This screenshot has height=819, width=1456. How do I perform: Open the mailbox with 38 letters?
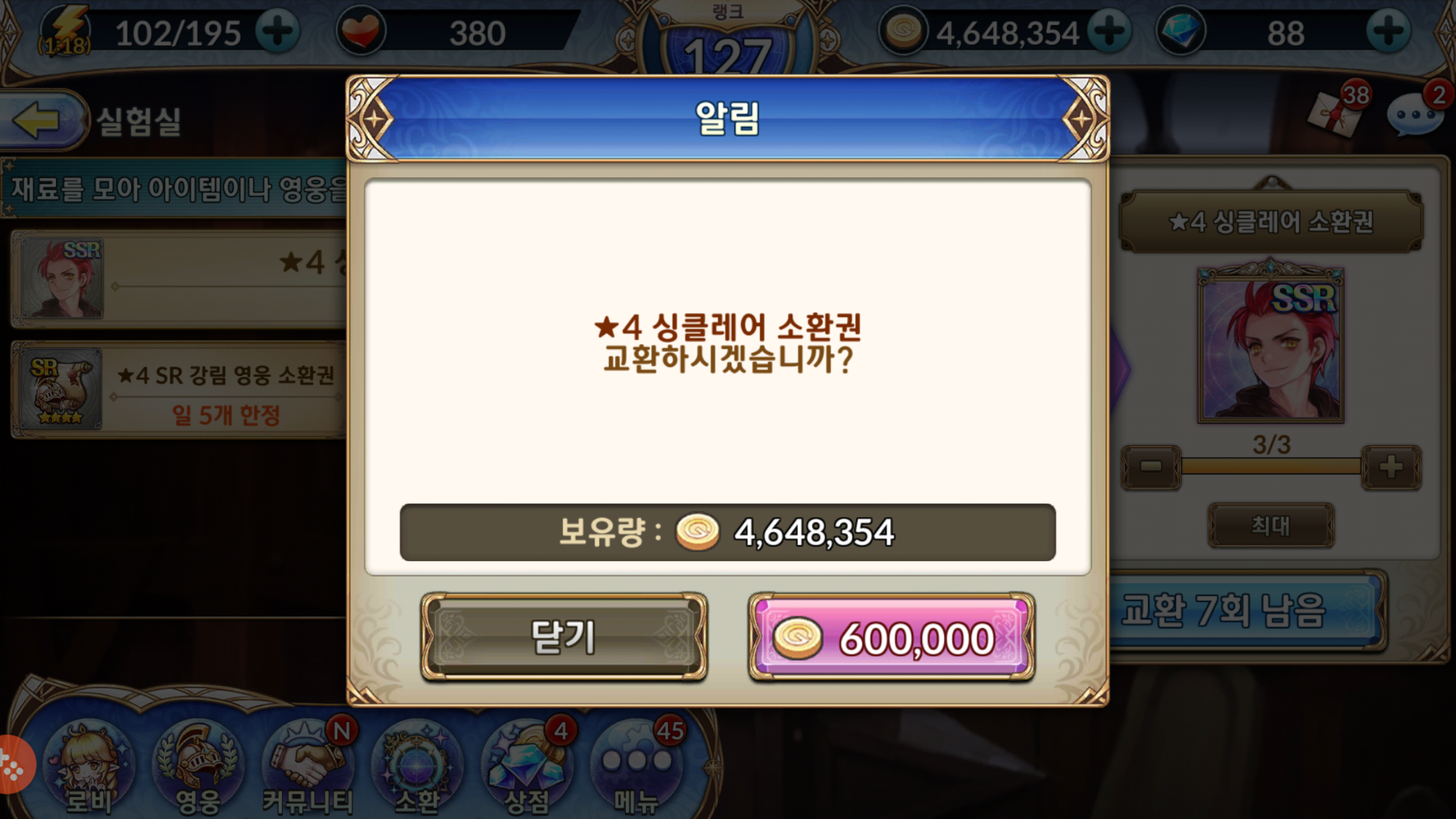pyautogui.click(x=1337, y=112)
